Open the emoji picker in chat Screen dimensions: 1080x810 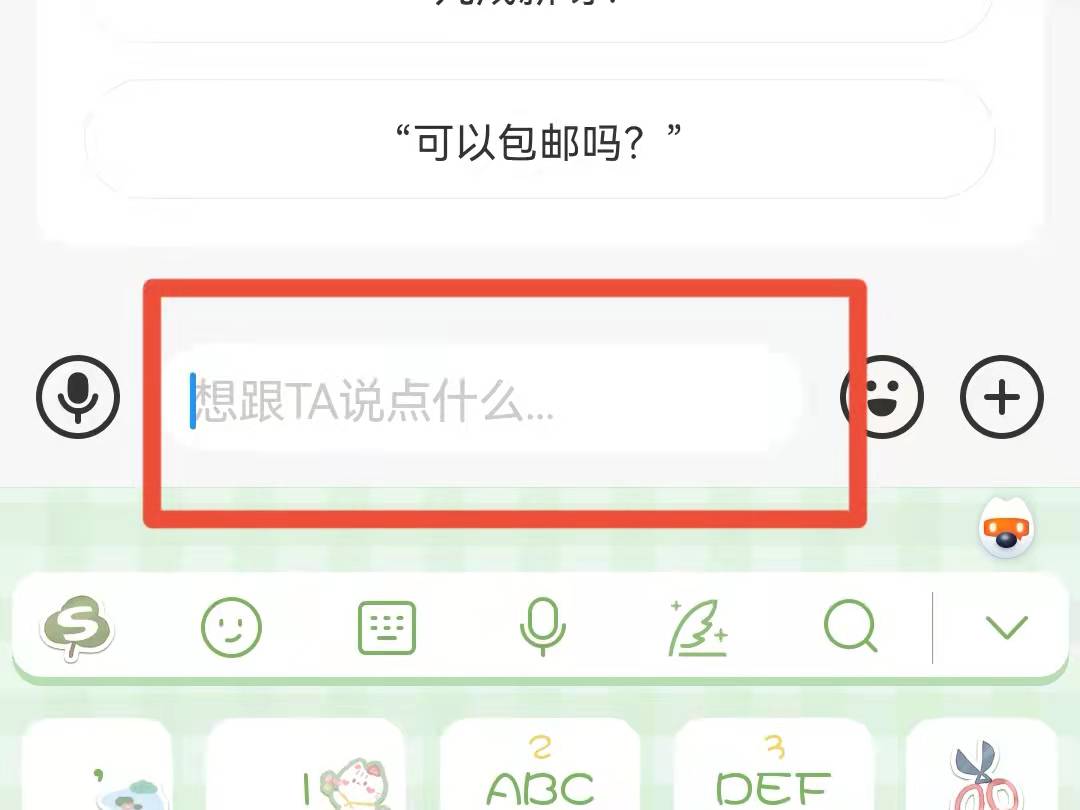(882, 397)
